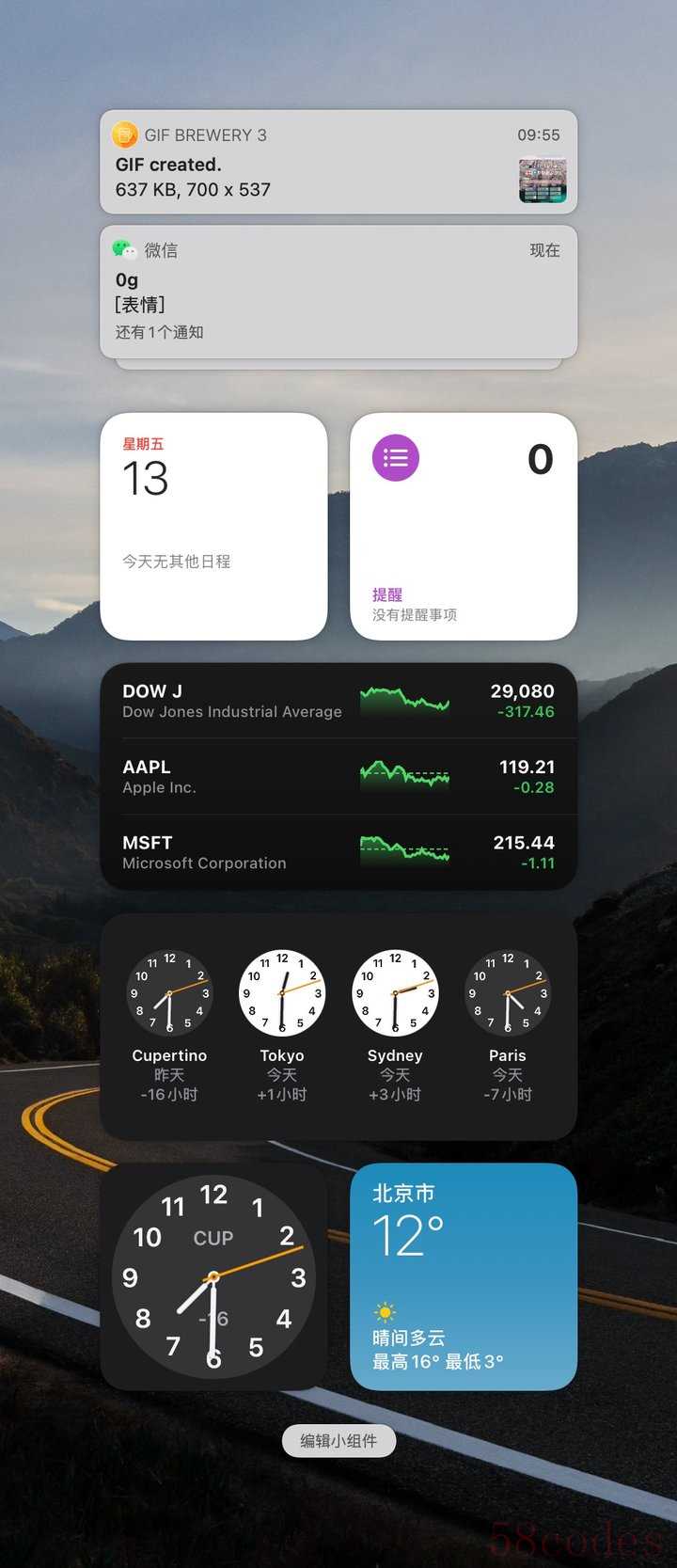Open the 北京市 weather widget
677x1568 pixels.
click(x=464, y=1276)
